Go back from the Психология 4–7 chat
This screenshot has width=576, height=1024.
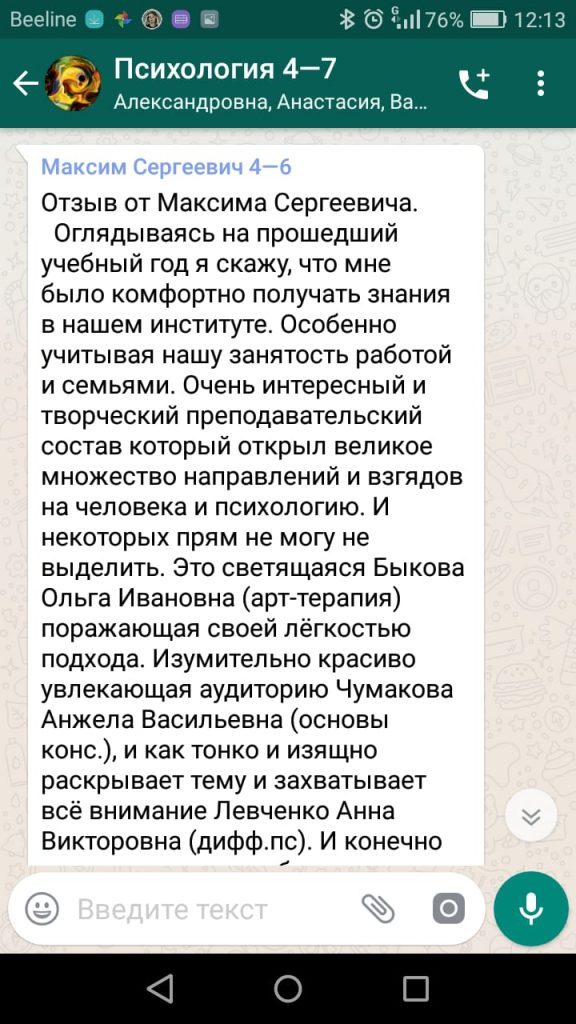tap(26, 84)
